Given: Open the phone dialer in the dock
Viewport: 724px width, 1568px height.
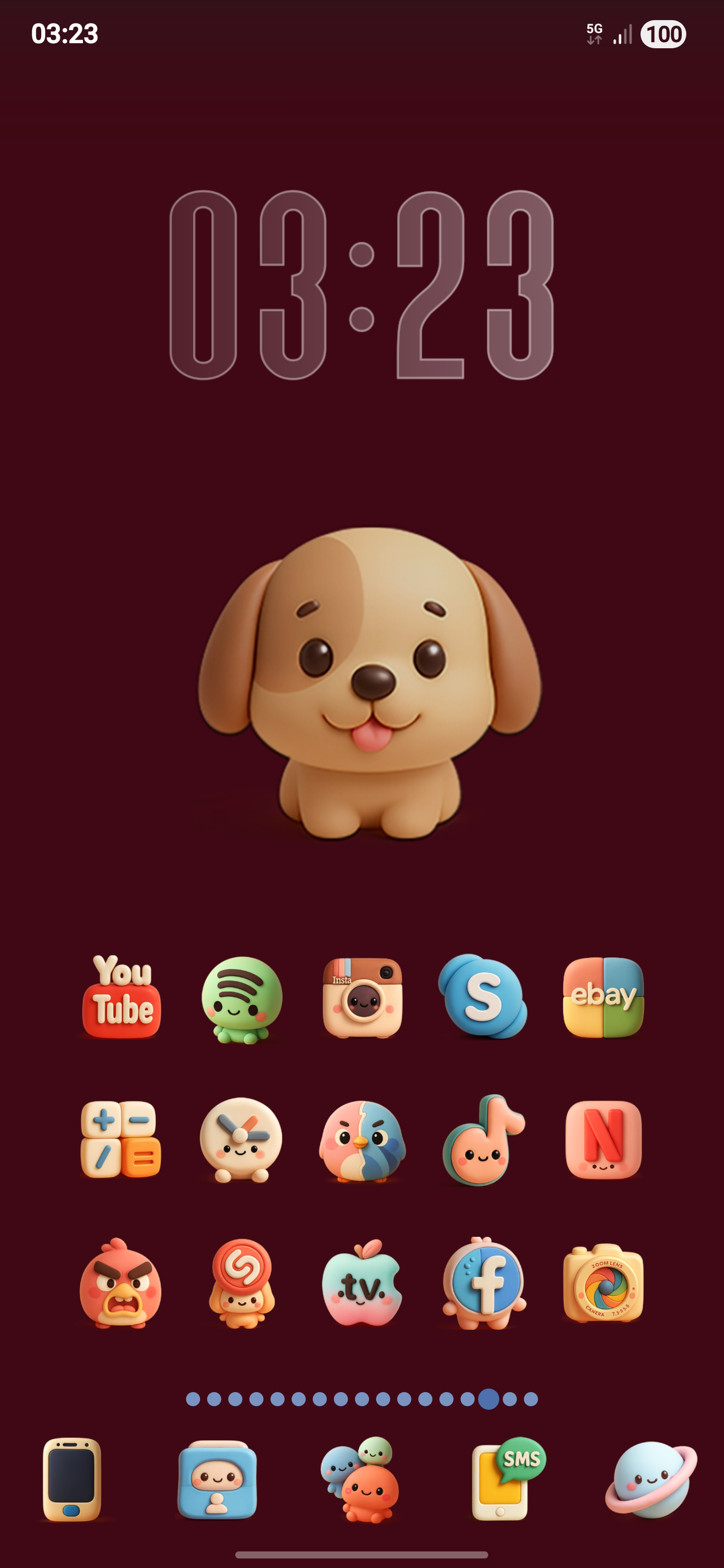Looking at the screenshot, I should 72,1480.
